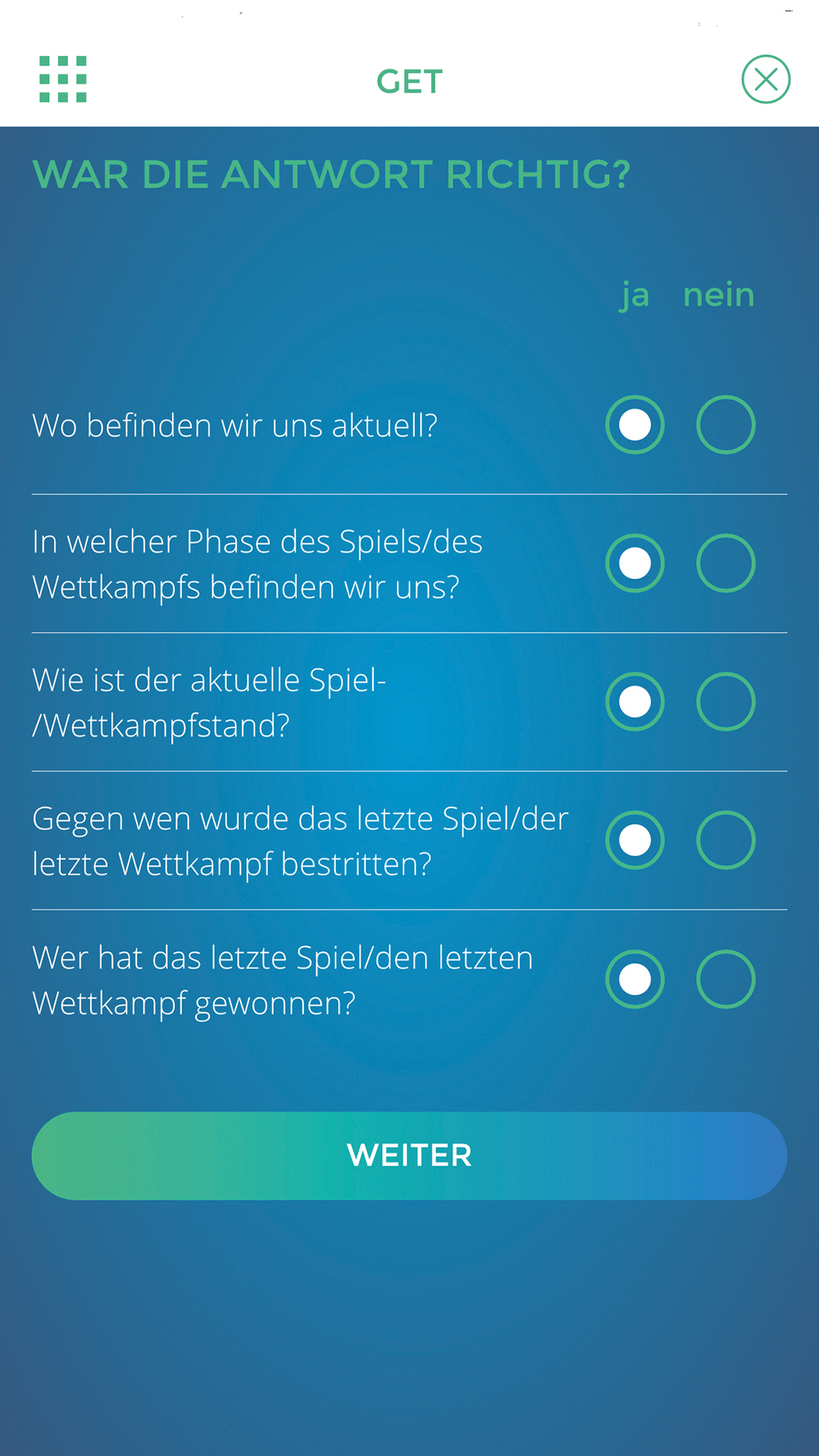Mark nein for 'In welcher Phase des Spiels'
819x1456 pixels.
pos(726,563)
